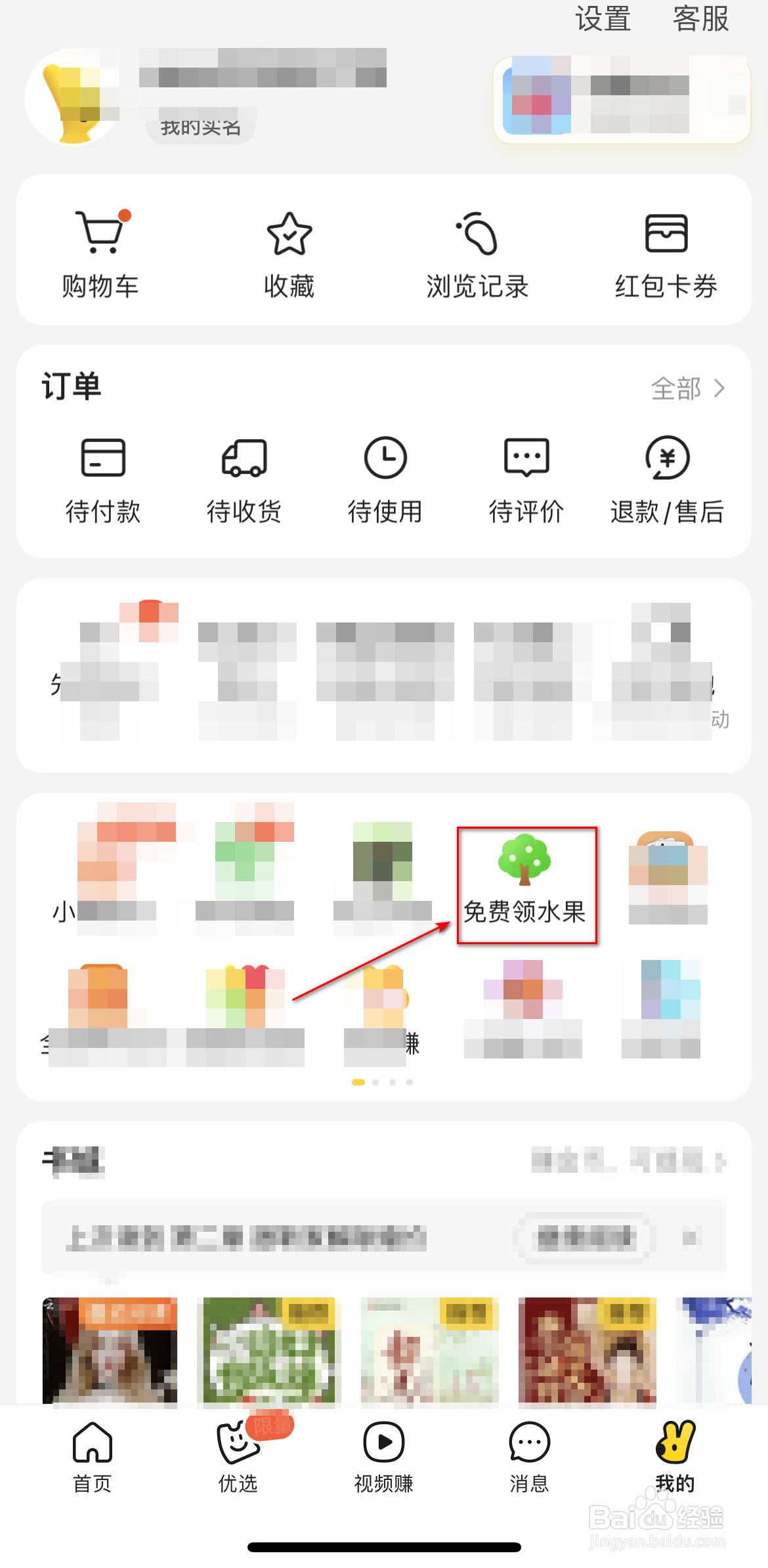The width and height of the screenshot is (768, 1568).
Task: Open 待评价 pending review icon
Action: [525, 460]
